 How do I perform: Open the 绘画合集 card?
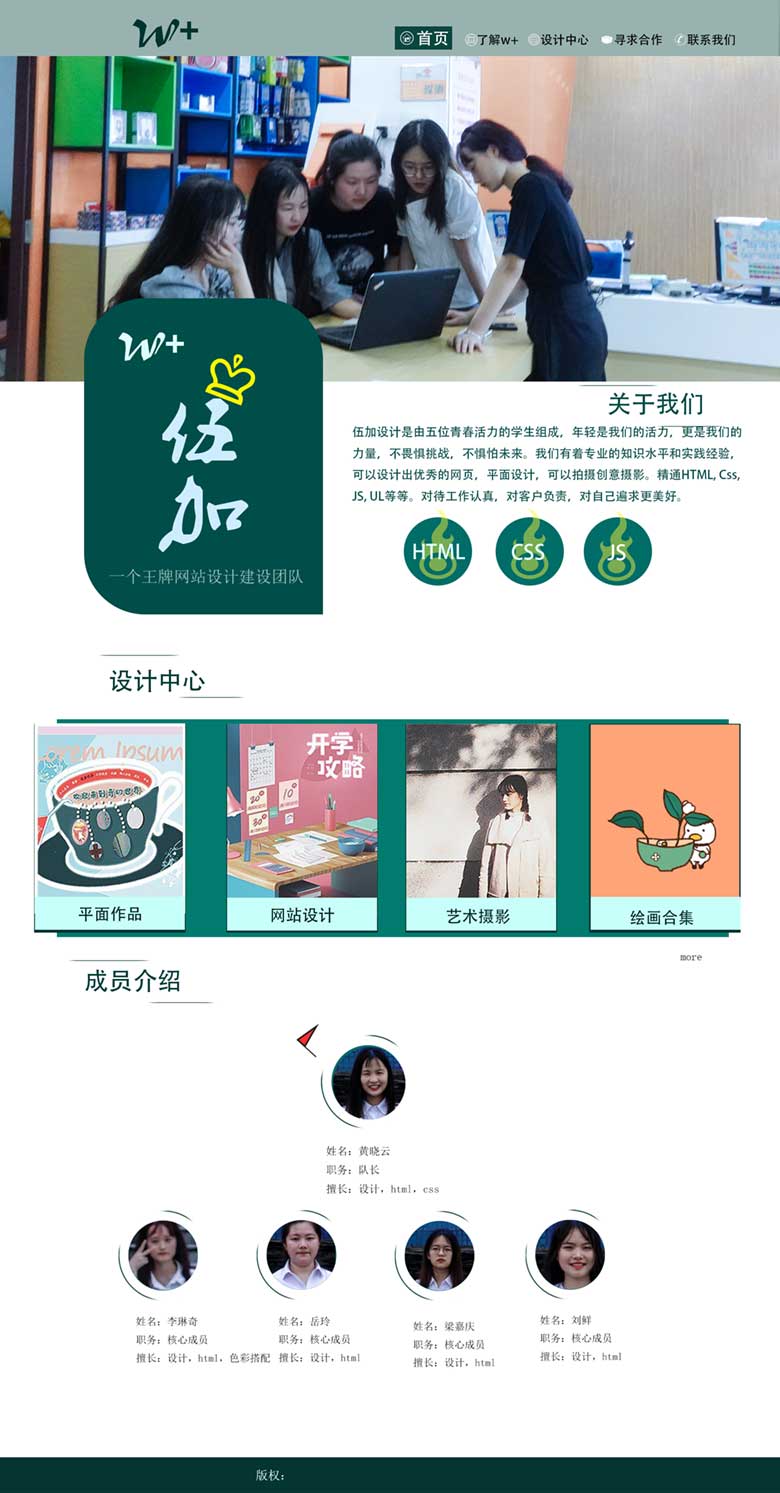[664, 826]
